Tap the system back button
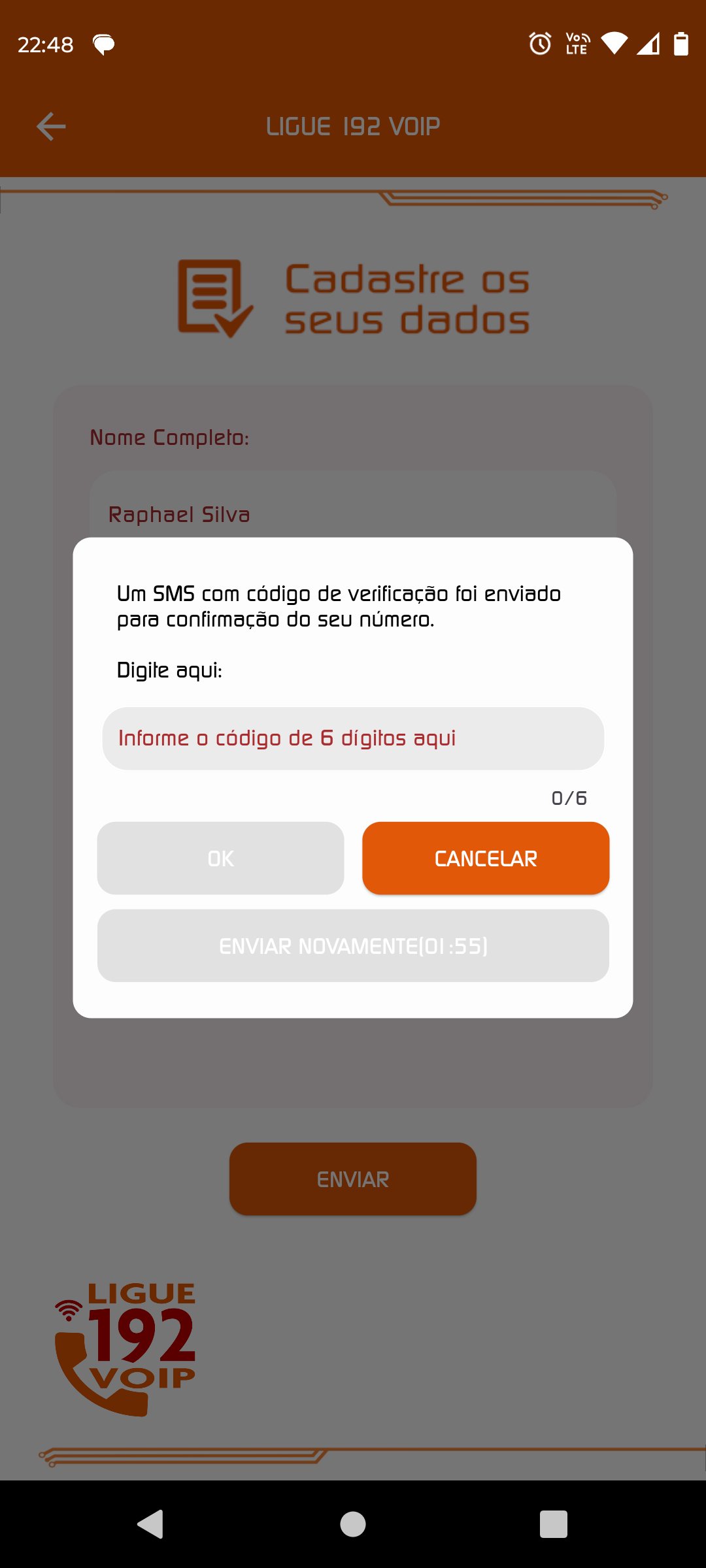The image size is (706, 1568). [x=151, y=1524]
